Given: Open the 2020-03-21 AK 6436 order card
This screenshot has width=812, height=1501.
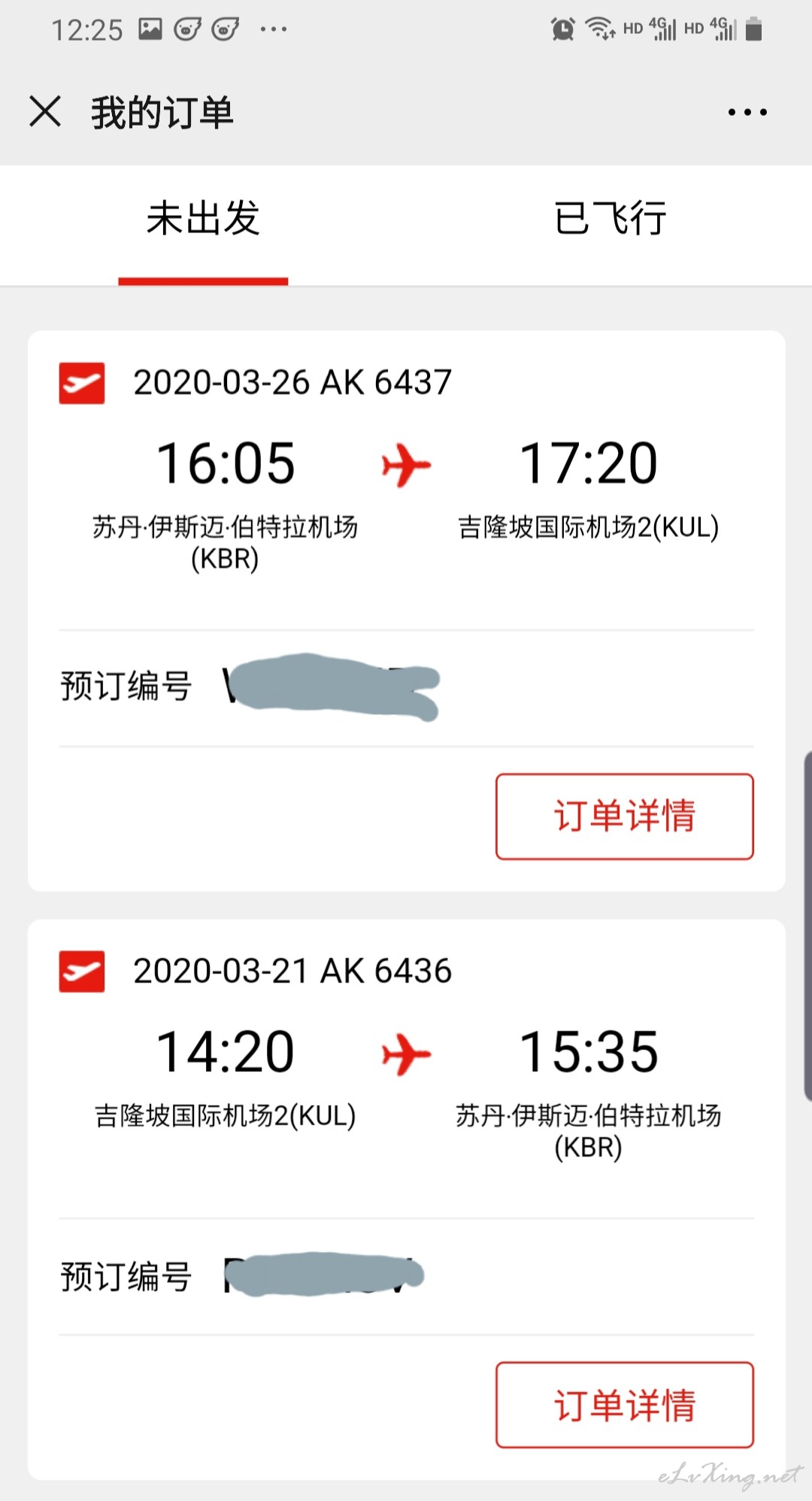Looking at the screenshot, I should coord(407,1199).
